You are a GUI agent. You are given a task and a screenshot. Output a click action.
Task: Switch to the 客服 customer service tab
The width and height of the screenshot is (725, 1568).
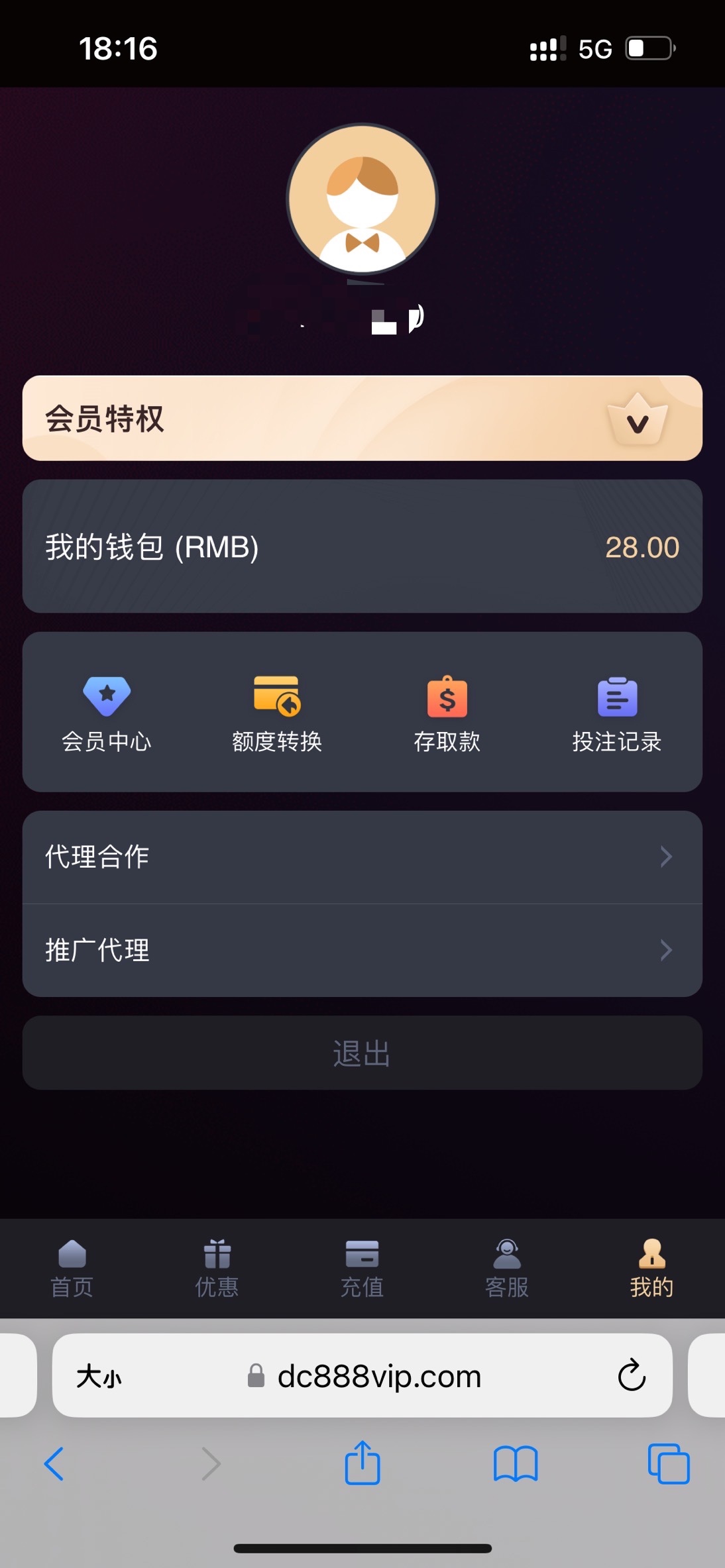coord(507,1269)
